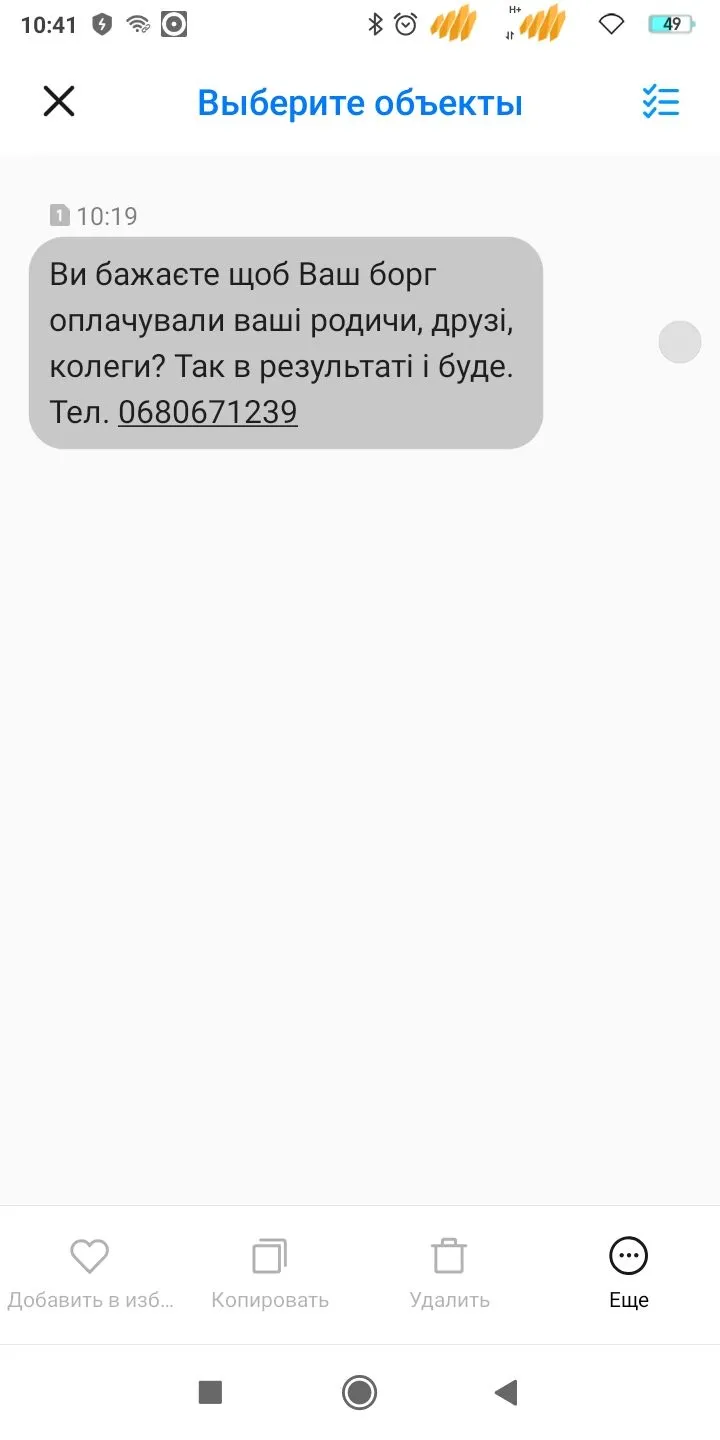720x1440 pixels.
Task: Tap the select-all checklist icon
Action: tap(661, 102)
